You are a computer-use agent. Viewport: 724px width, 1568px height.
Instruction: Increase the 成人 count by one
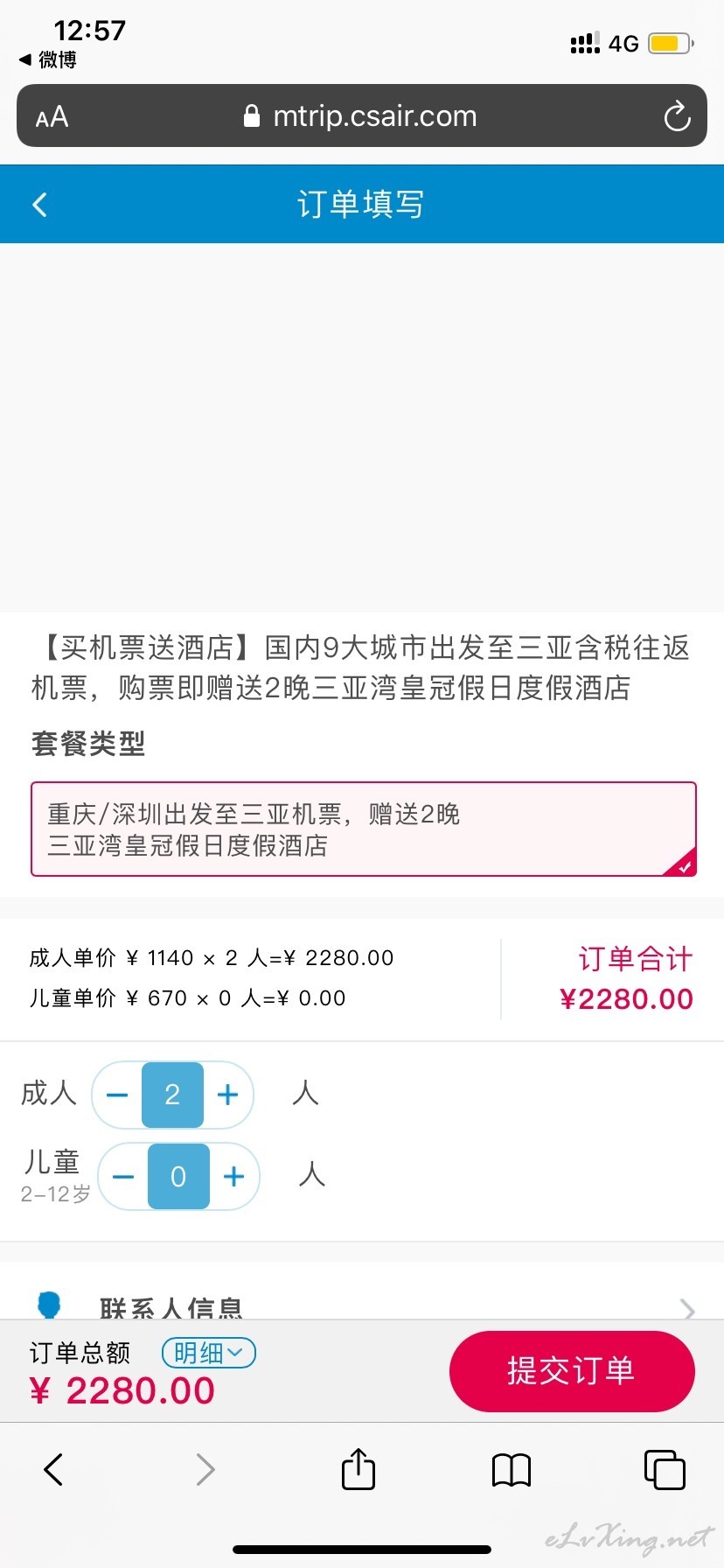click(228, 1095)
